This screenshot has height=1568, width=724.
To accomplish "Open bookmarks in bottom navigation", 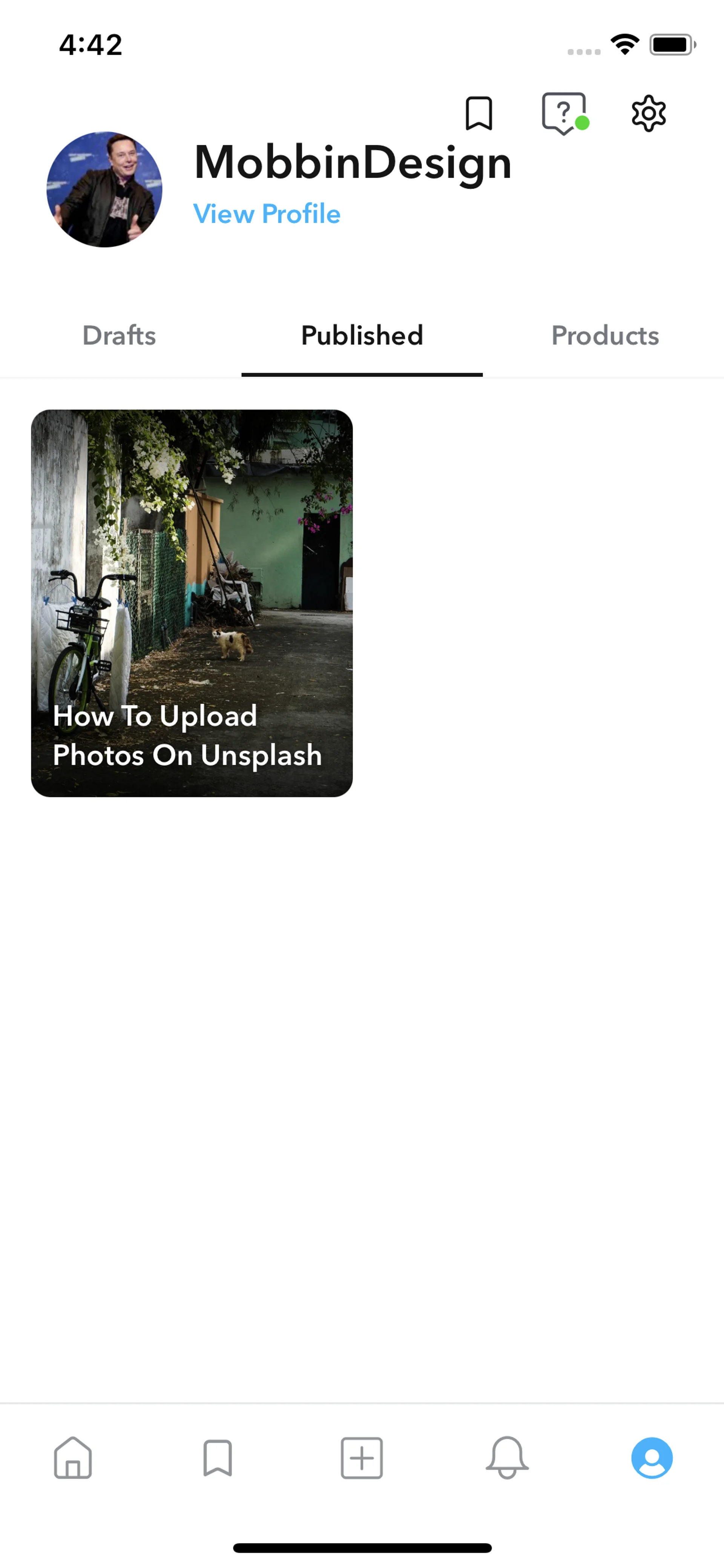I will coord(217,1458).
